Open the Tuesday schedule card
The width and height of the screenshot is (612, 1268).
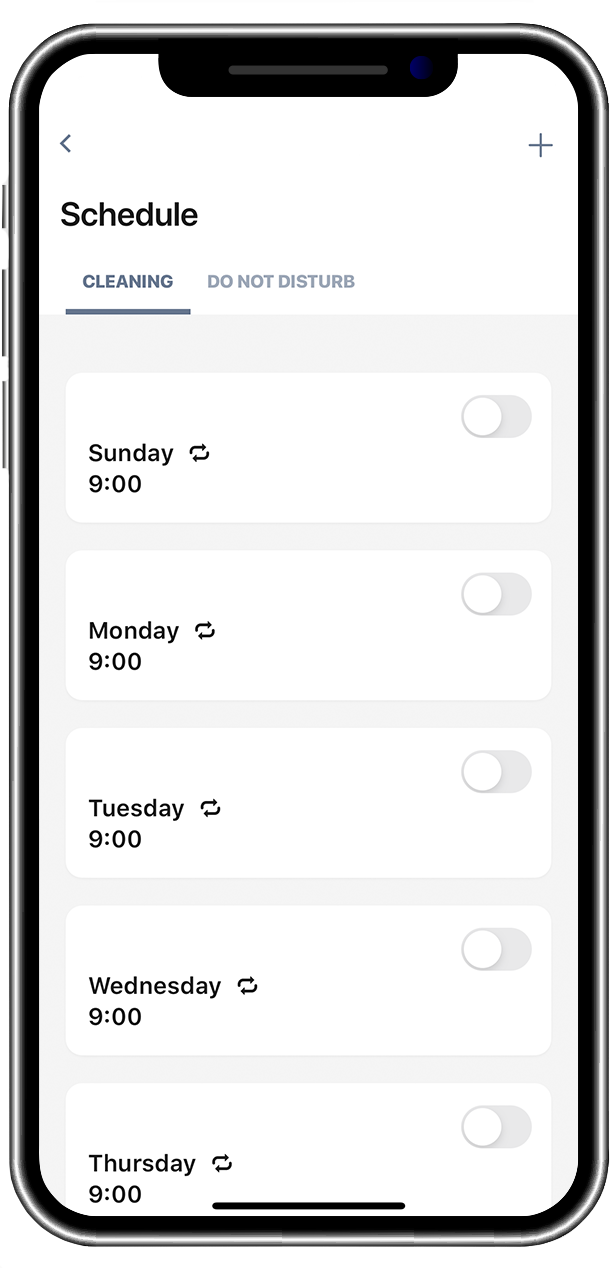308,803
